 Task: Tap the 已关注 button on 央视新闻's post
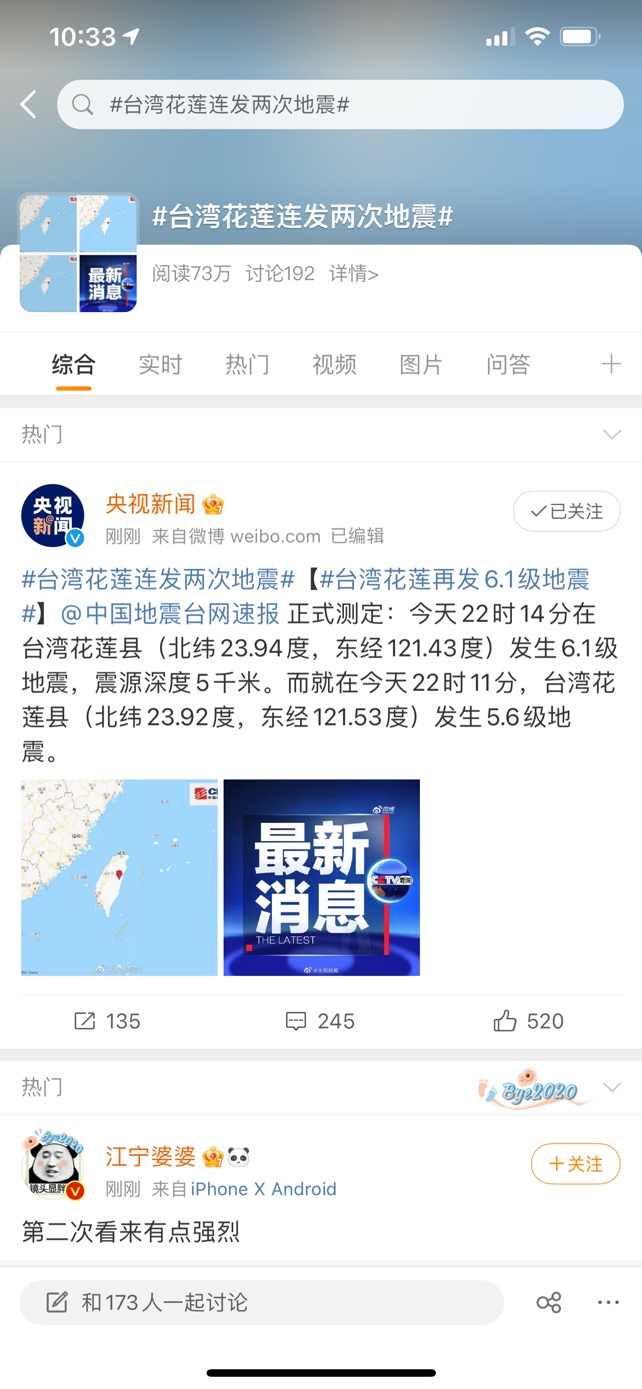566,511
